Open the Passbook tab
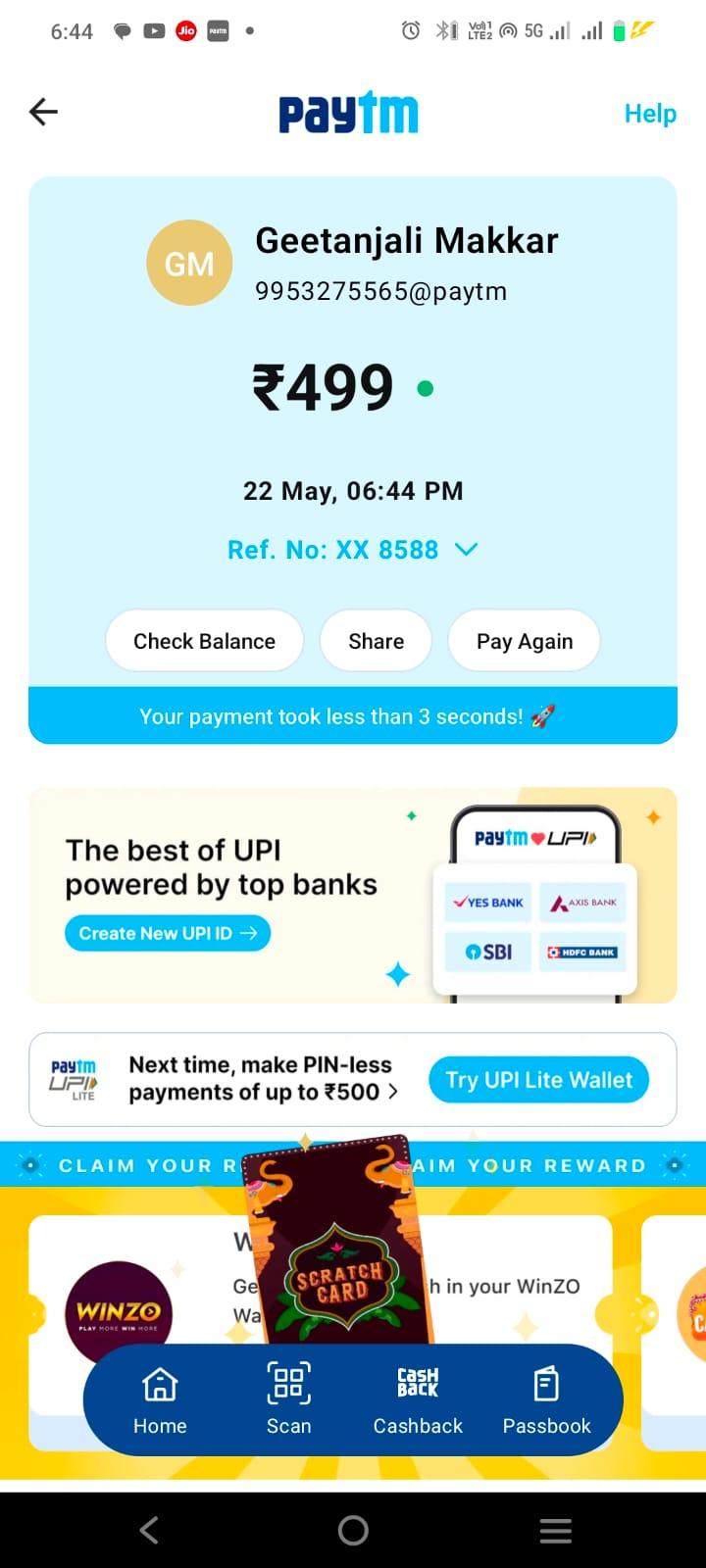The width and height of the screenshot is (706, 1568). click(546, 1400)
